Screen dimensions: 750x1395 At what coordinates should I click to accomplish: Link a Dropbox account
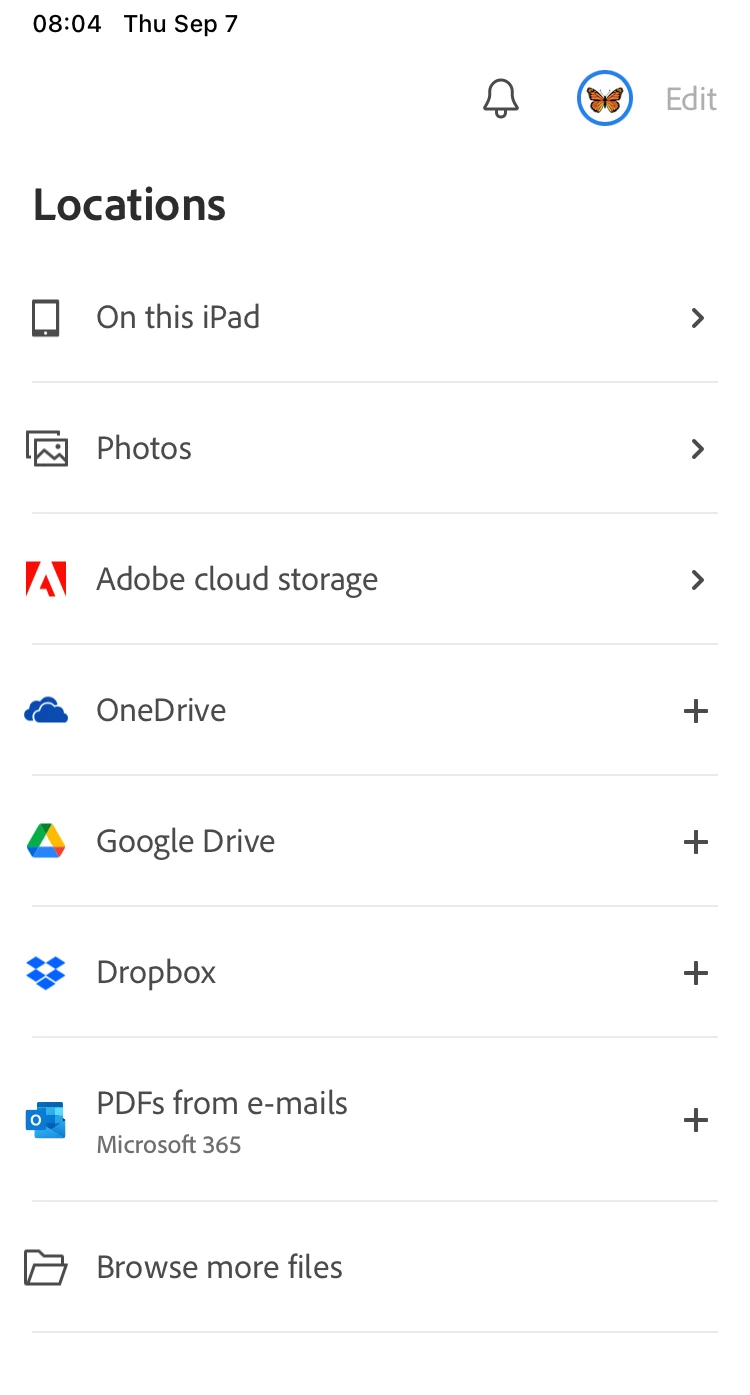point(695,973)
